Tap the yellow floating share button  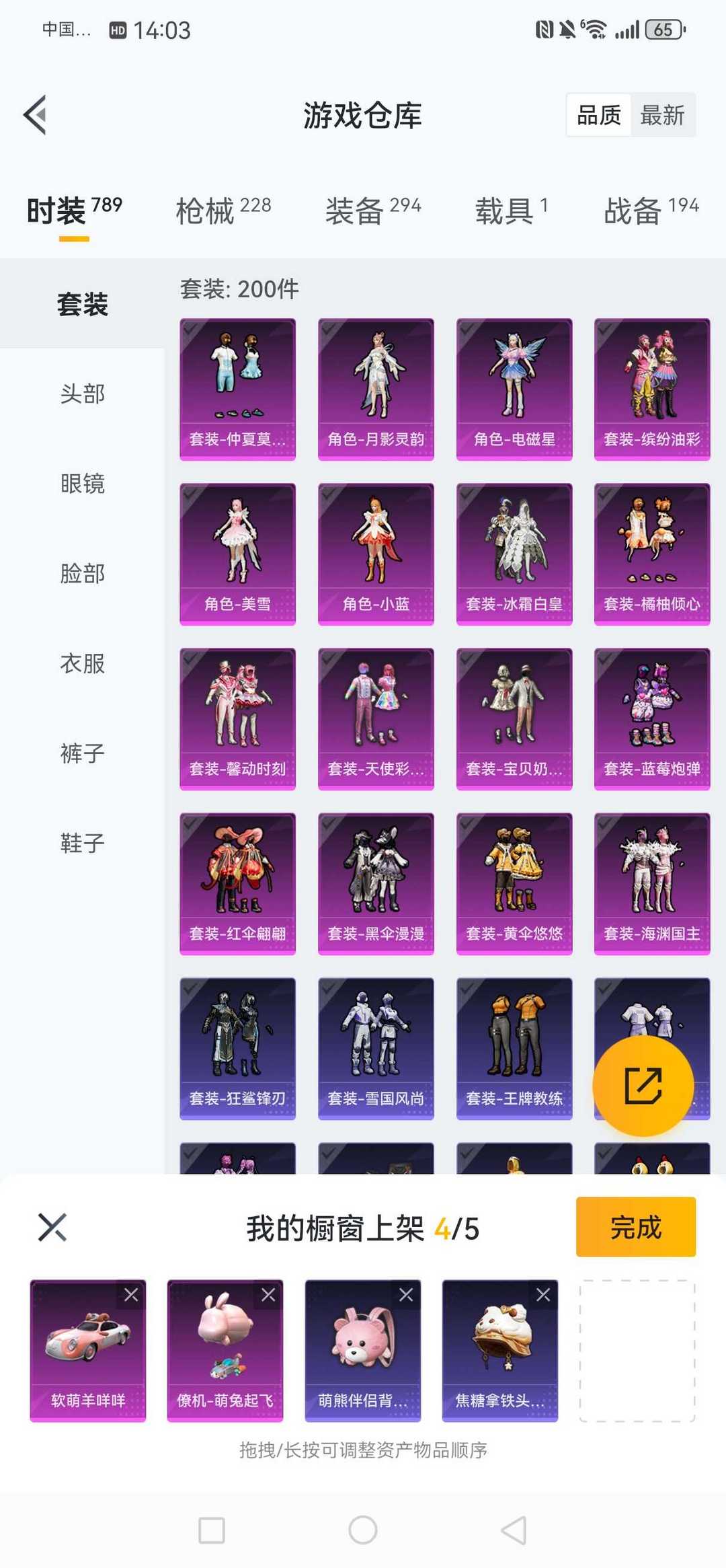pos(643,1086)
